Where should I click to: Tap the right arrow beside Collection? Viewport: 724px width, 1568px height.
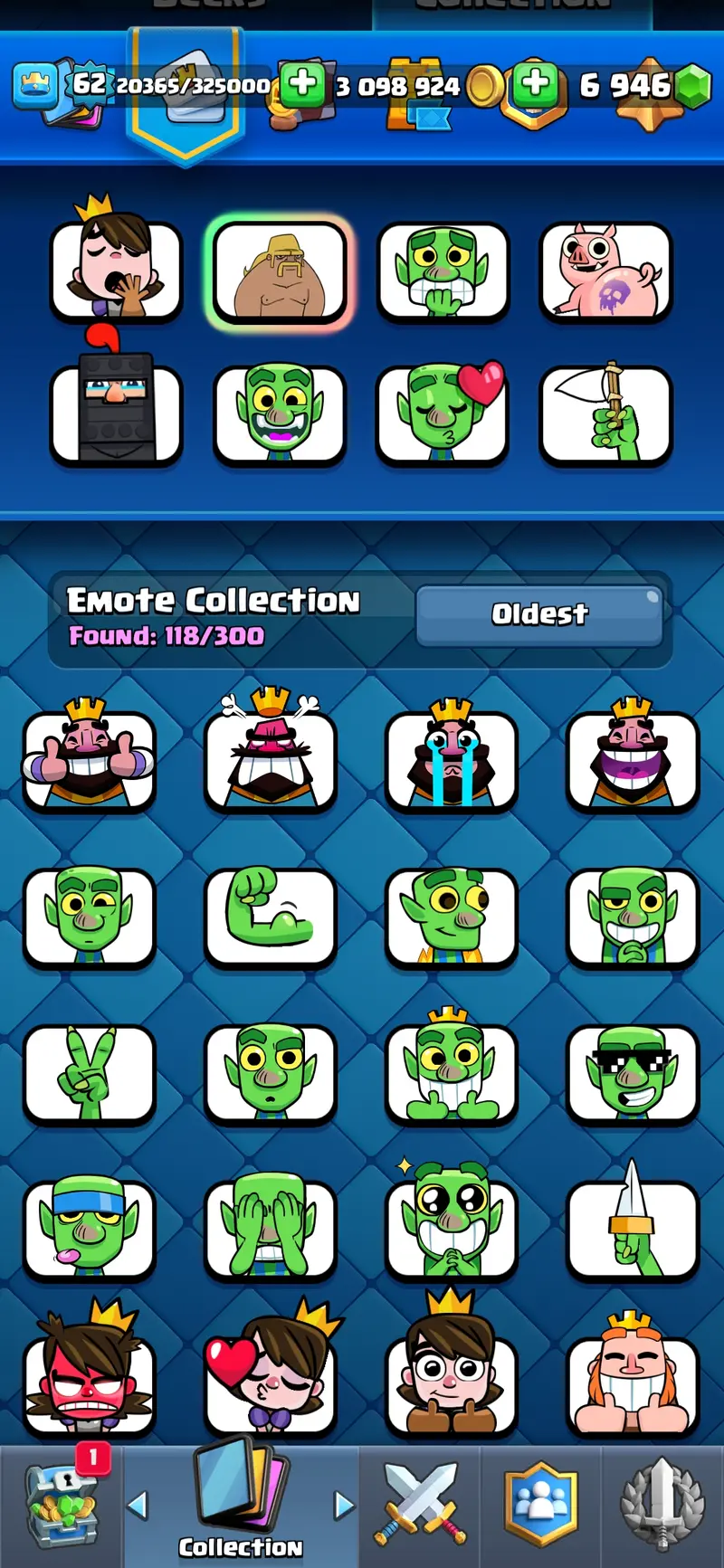click(344, 1505)
